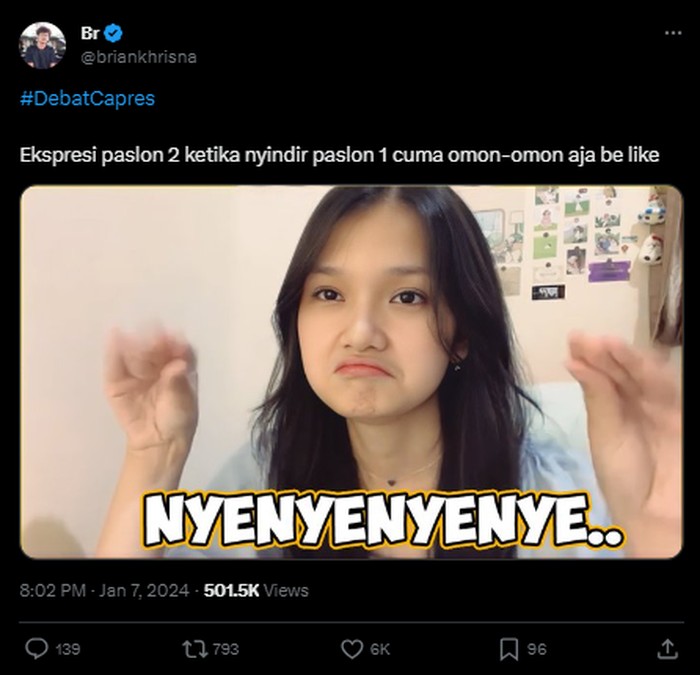Viewport: 700px width, 675px height.
Task: Bookmark this tweet
Action: pyautogui.click(x=509, y=649)
